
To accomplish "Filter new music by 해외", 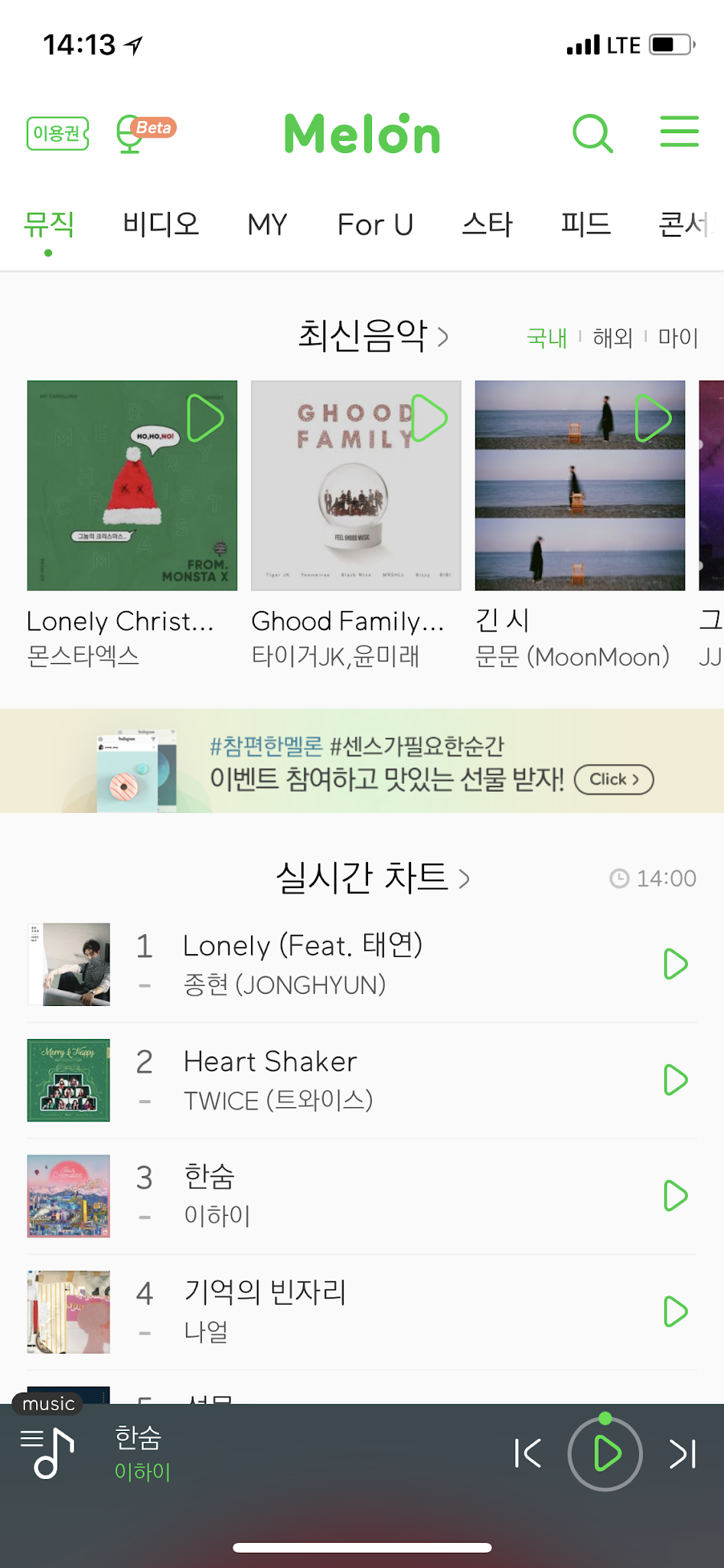I will (612, 338).
